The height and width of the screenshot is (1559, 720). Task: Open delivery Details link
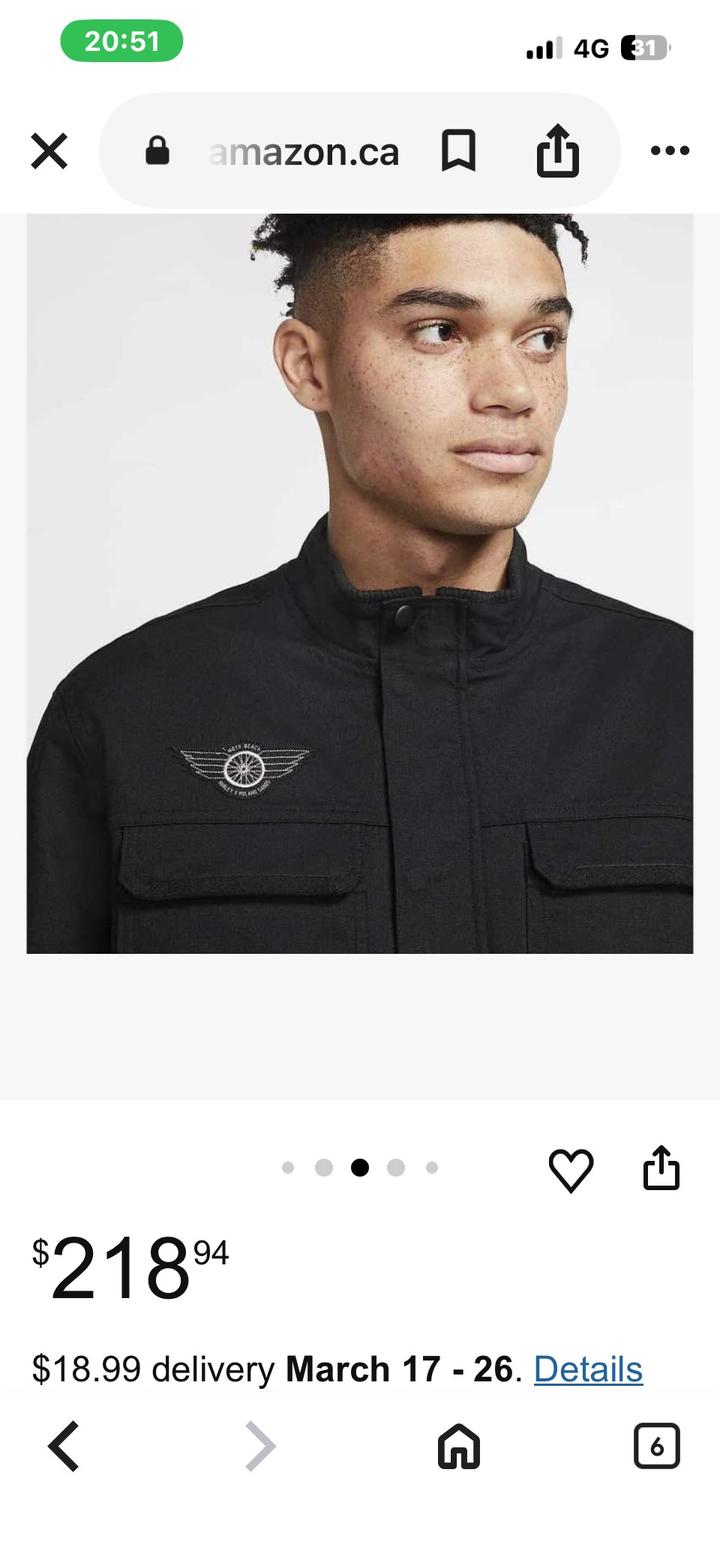point(588,1369)
